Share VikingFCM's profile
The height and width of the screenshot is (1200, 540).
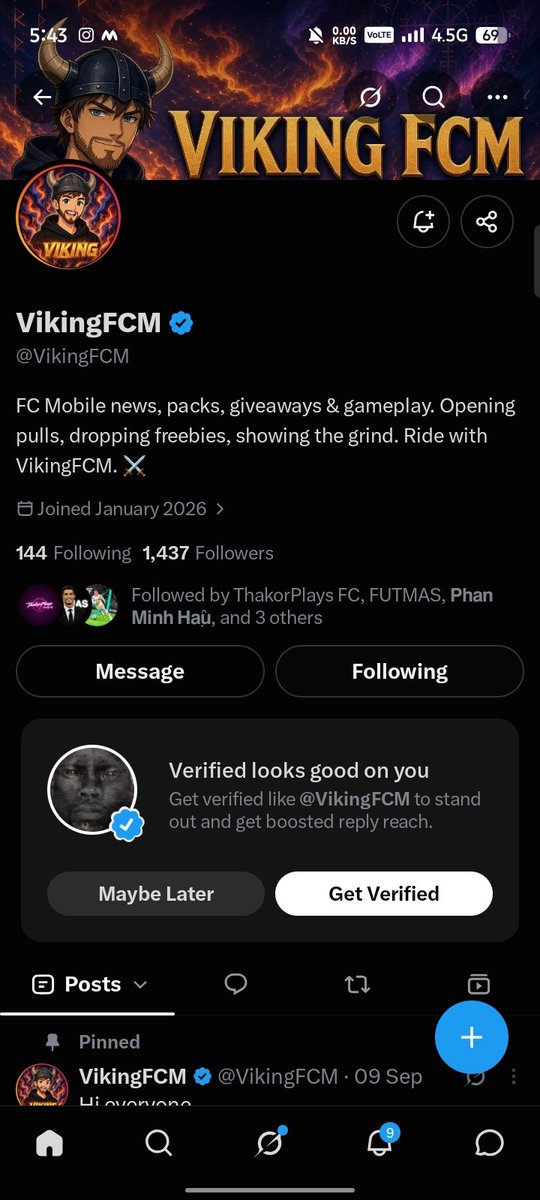coord(487,221)
